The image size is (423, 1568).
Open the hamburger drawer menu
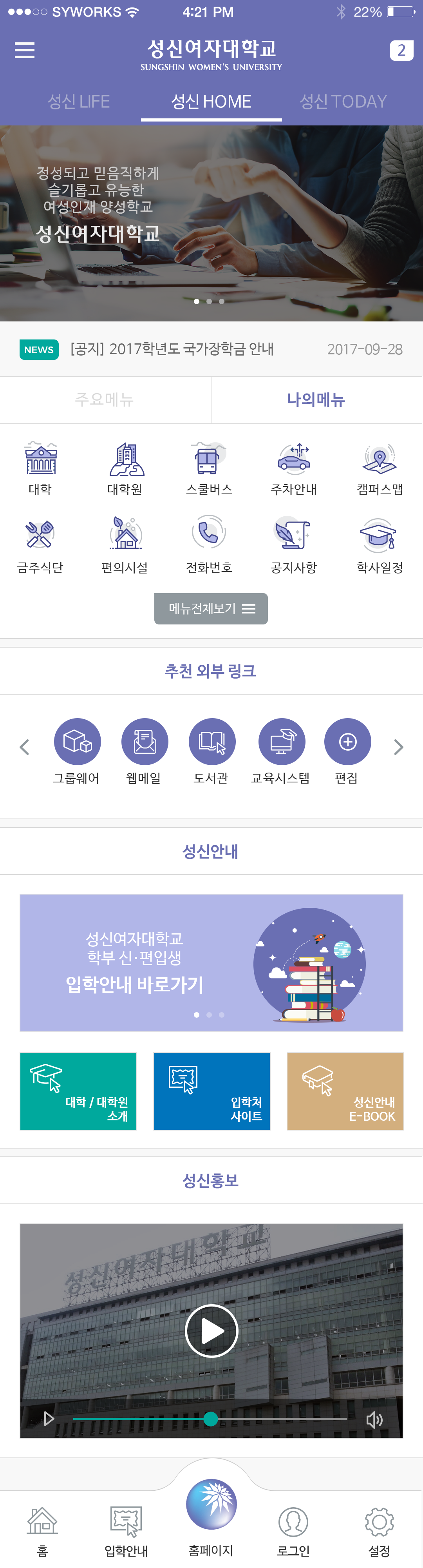pyautogui.click(x=24, y=50)
